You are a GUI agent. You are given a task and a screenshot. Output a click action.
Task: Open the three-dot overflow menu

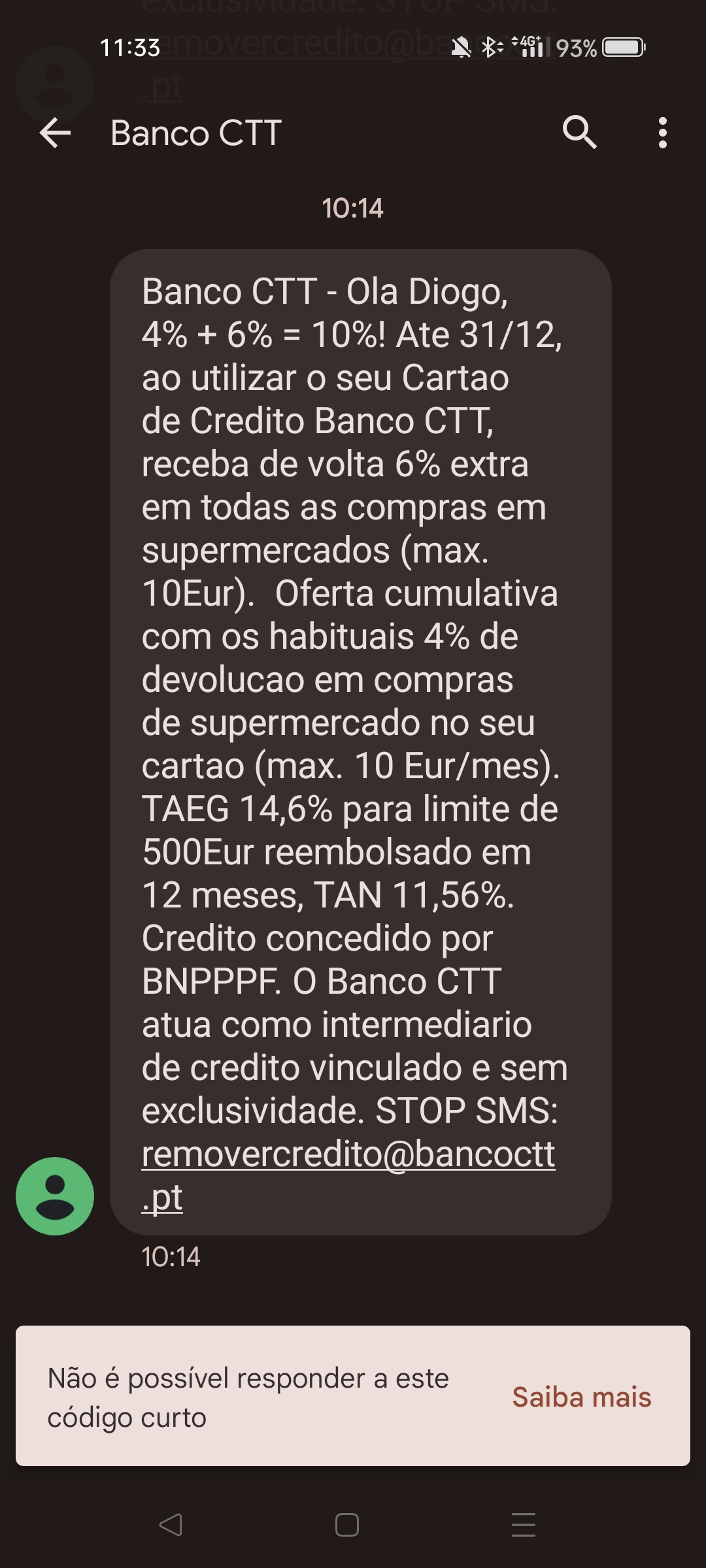tap(663, 133)
